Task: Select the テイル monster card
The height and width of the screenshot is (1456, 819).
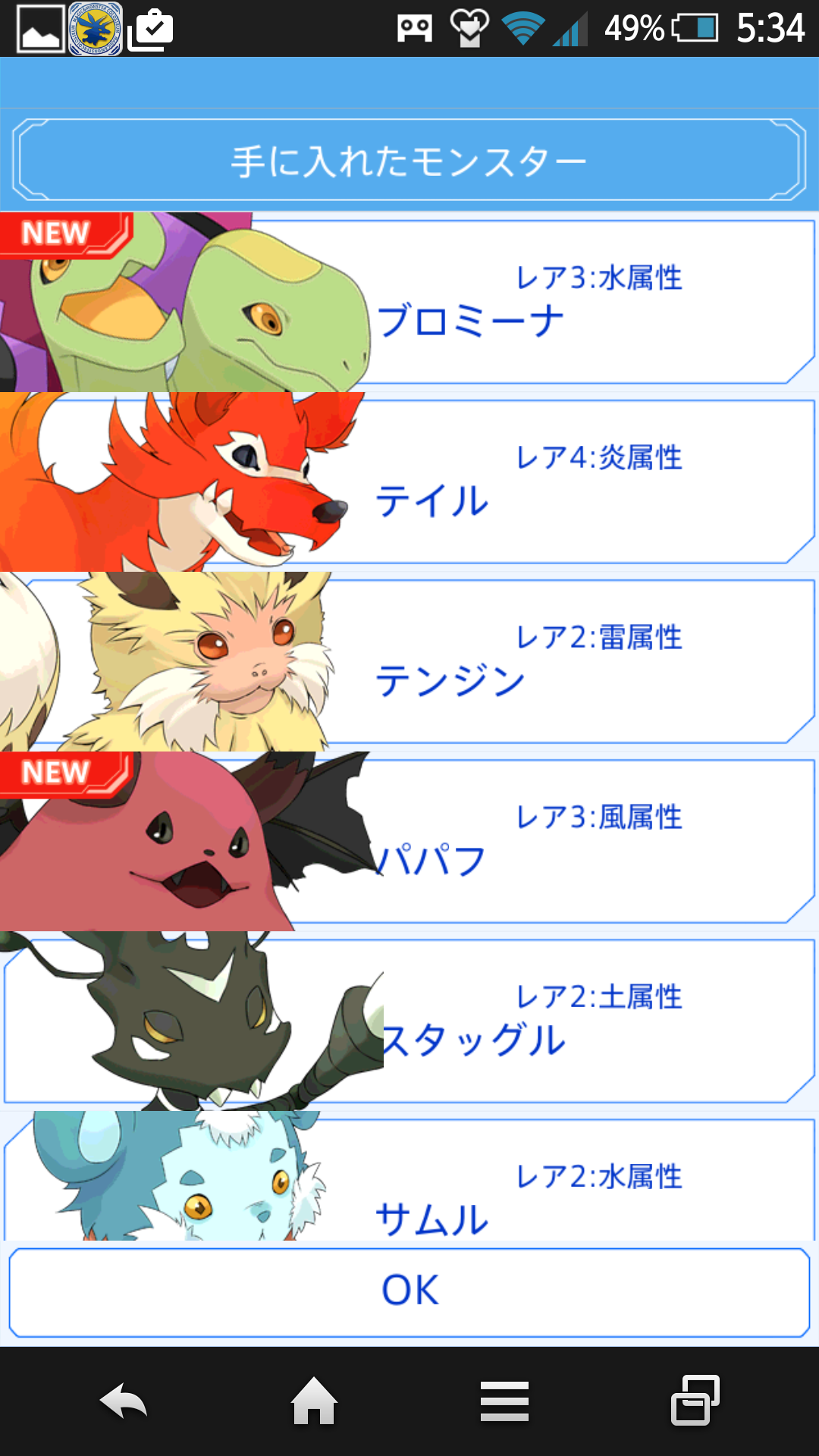Action: pyautogui.click(x=531, y=482)
